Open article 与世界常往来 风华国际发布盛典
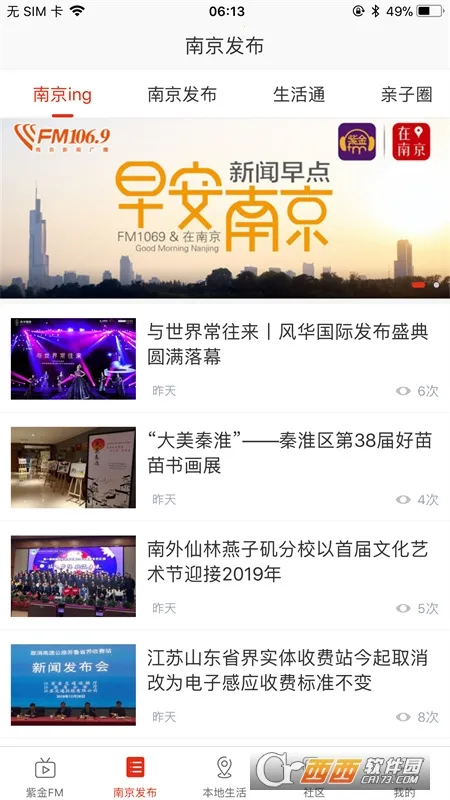Viewport: 450px width, 800px height. [225, 359]
